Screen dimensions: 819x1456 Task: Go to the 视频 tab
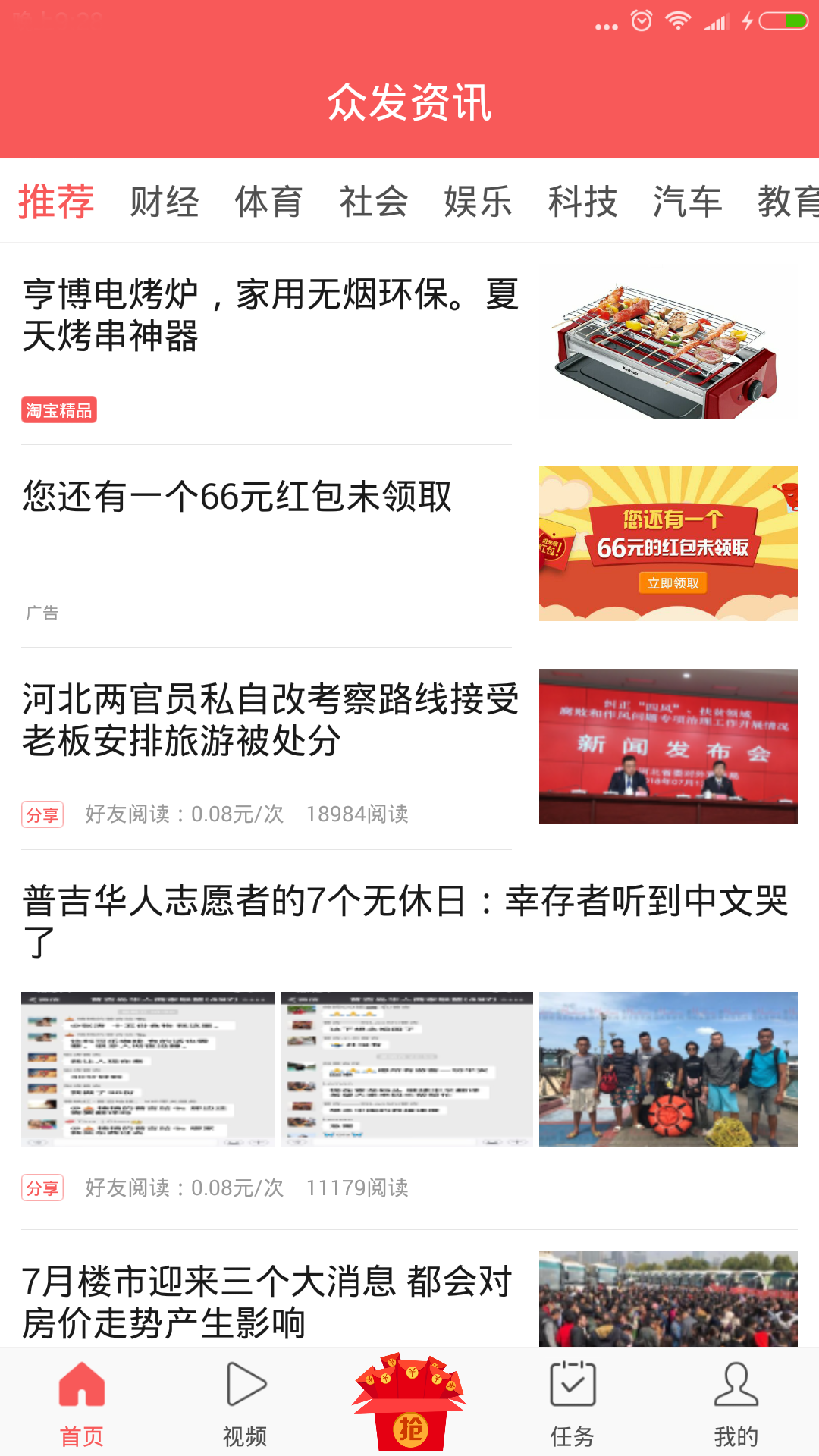(x=245, y=1403)
